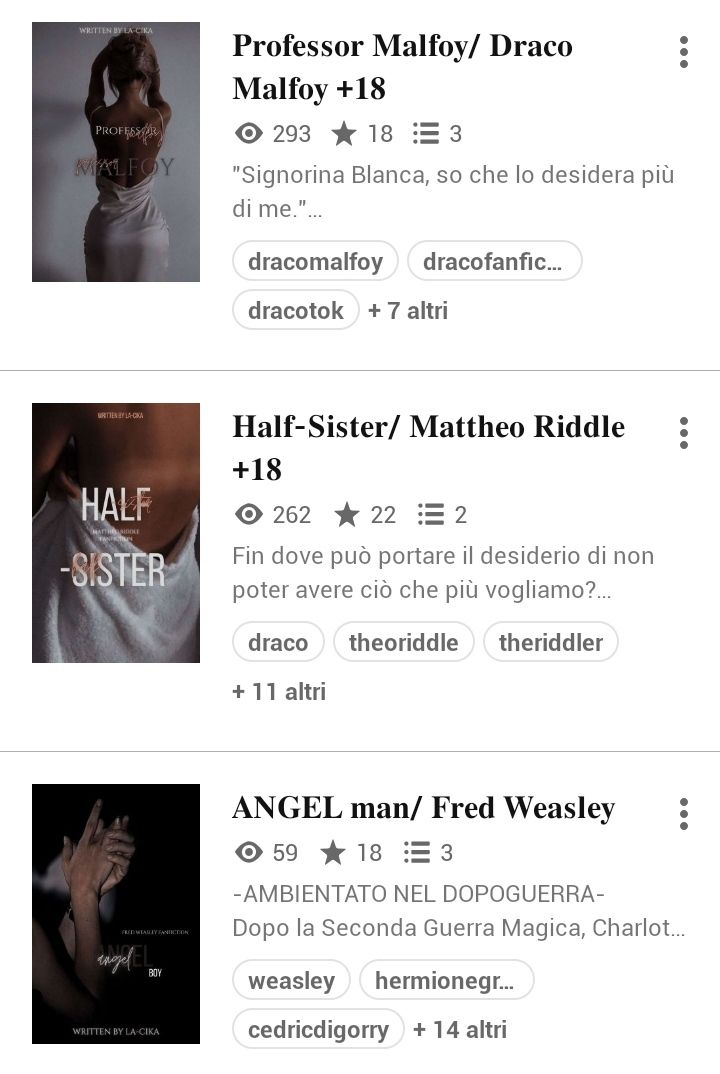Show the + 7 altri tags
This screenshot has height=1074, width=720.
(408, 311)
